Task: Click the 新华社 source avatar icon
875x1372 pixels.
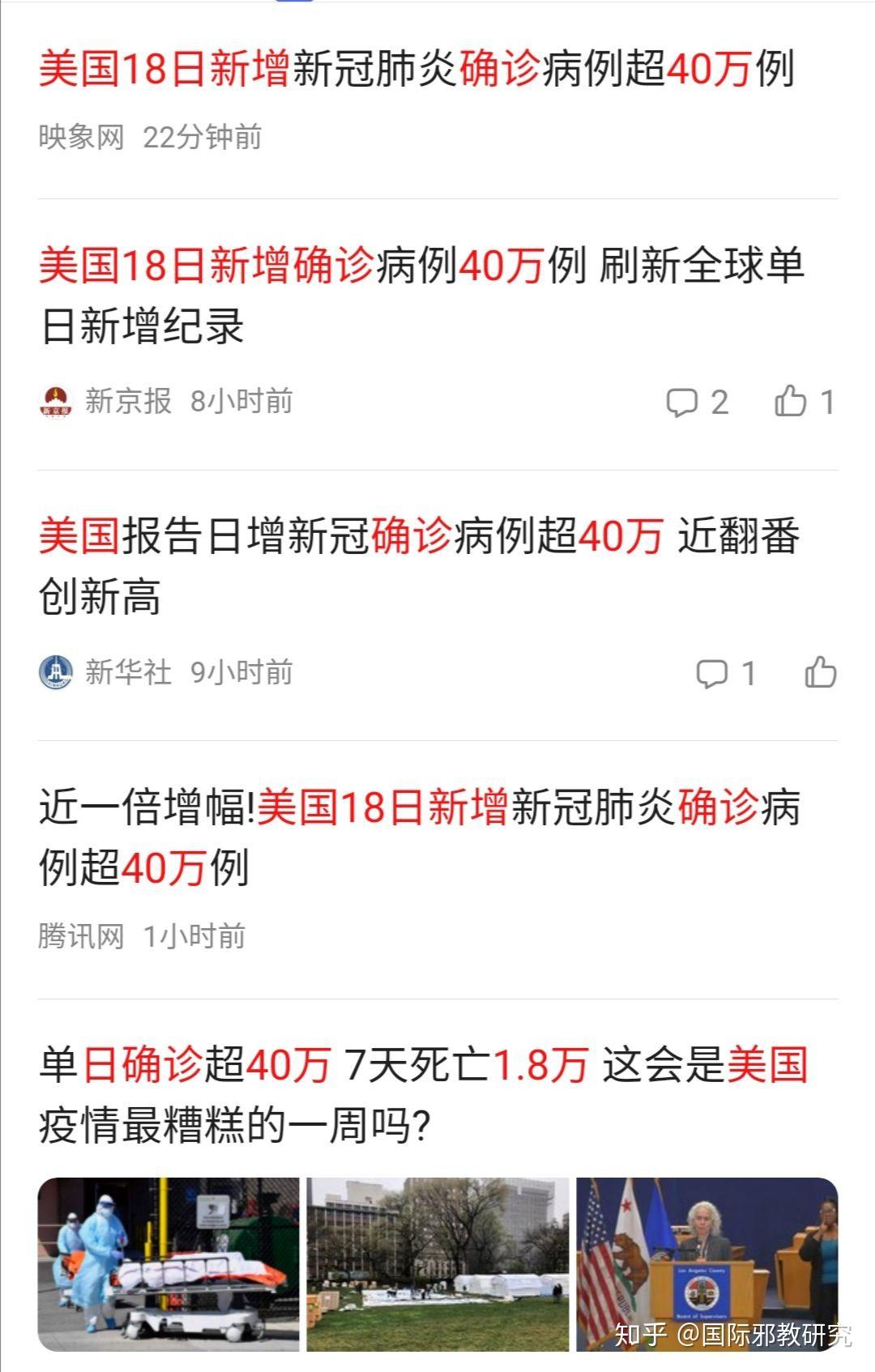Action: [x=55, y=672]
